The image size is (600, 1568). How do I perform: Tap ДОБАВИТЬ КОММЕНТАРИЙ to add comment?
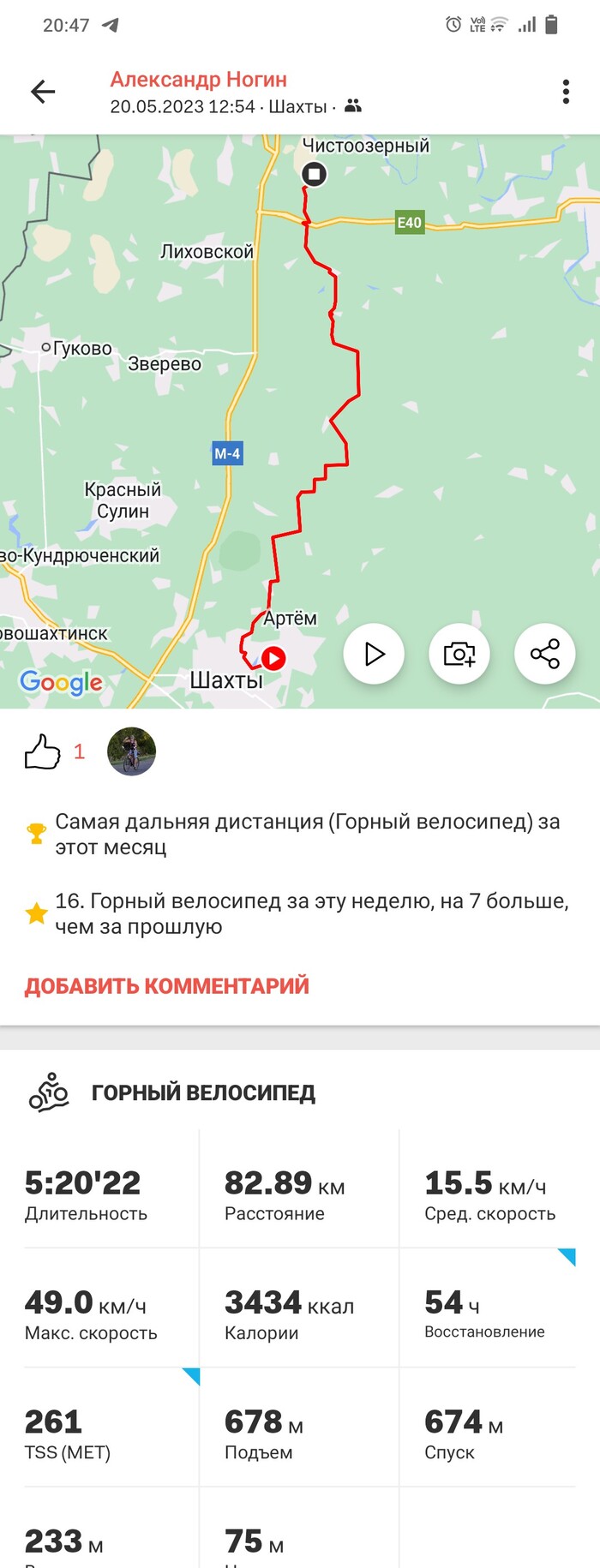167,986
